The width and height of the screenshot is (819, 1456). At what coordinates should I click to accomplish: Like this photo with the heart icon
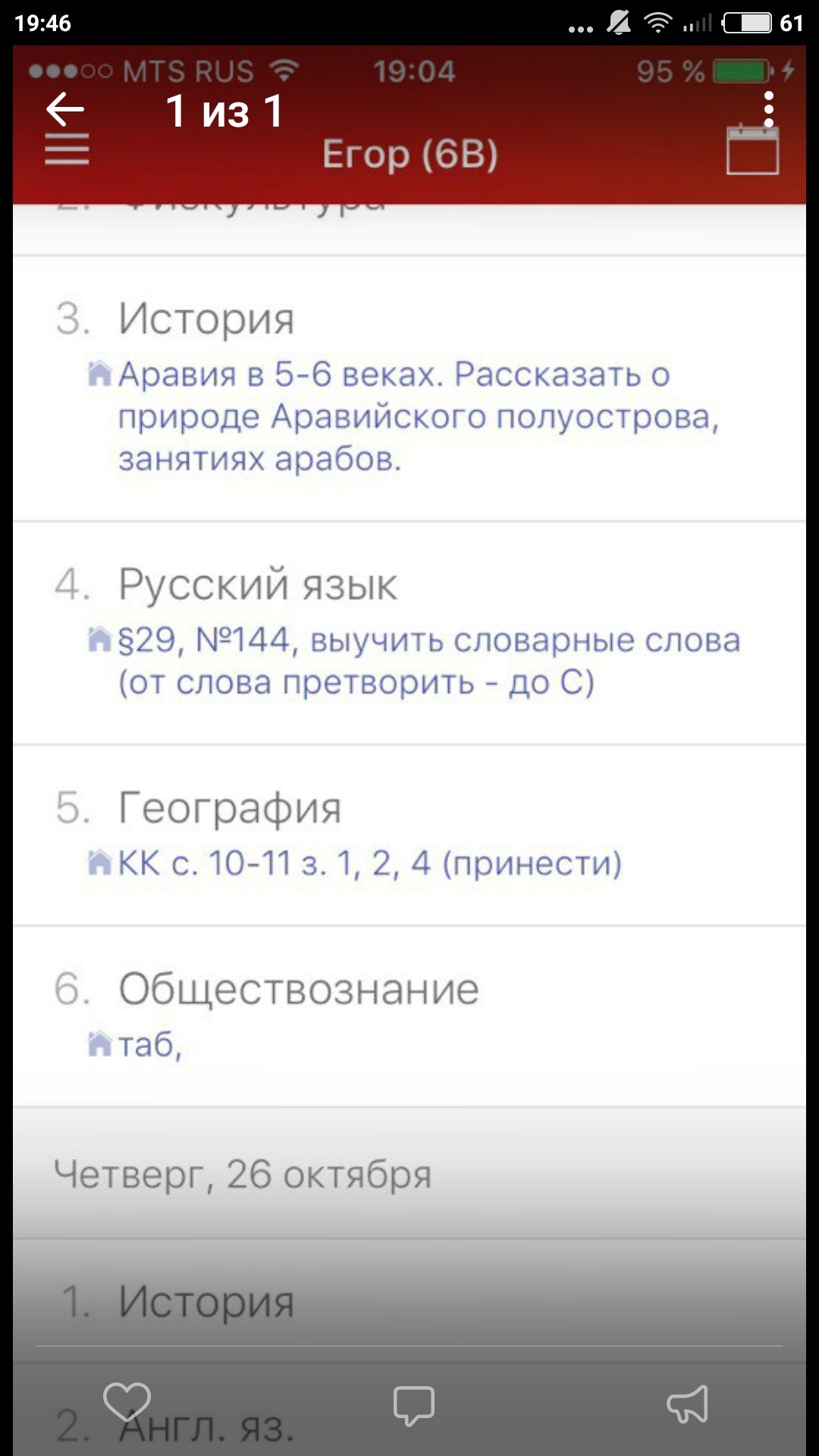127,1403
